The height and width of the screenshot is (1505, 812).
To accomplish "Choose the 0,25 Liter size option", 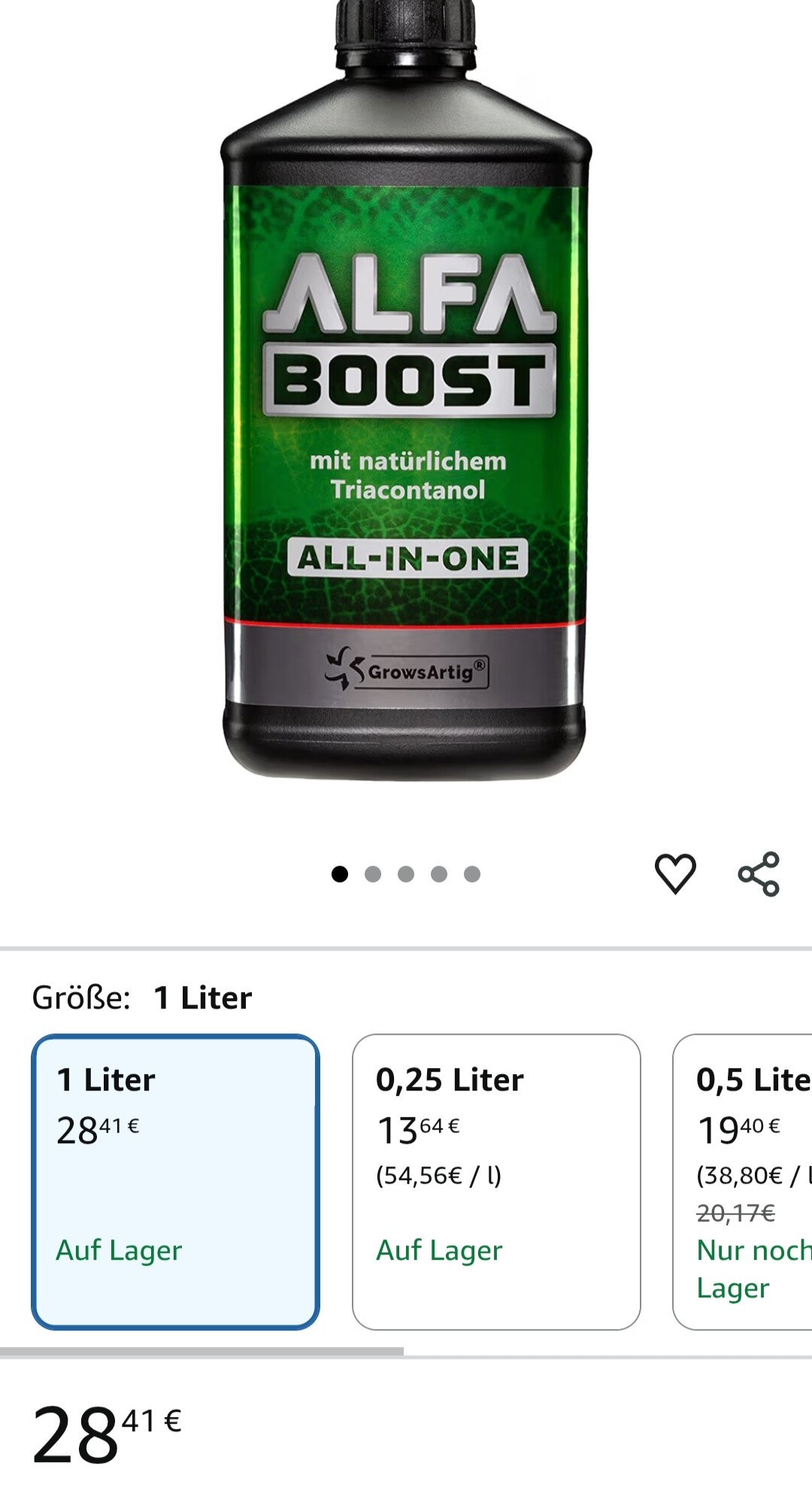I will [x=496, y=1181].
